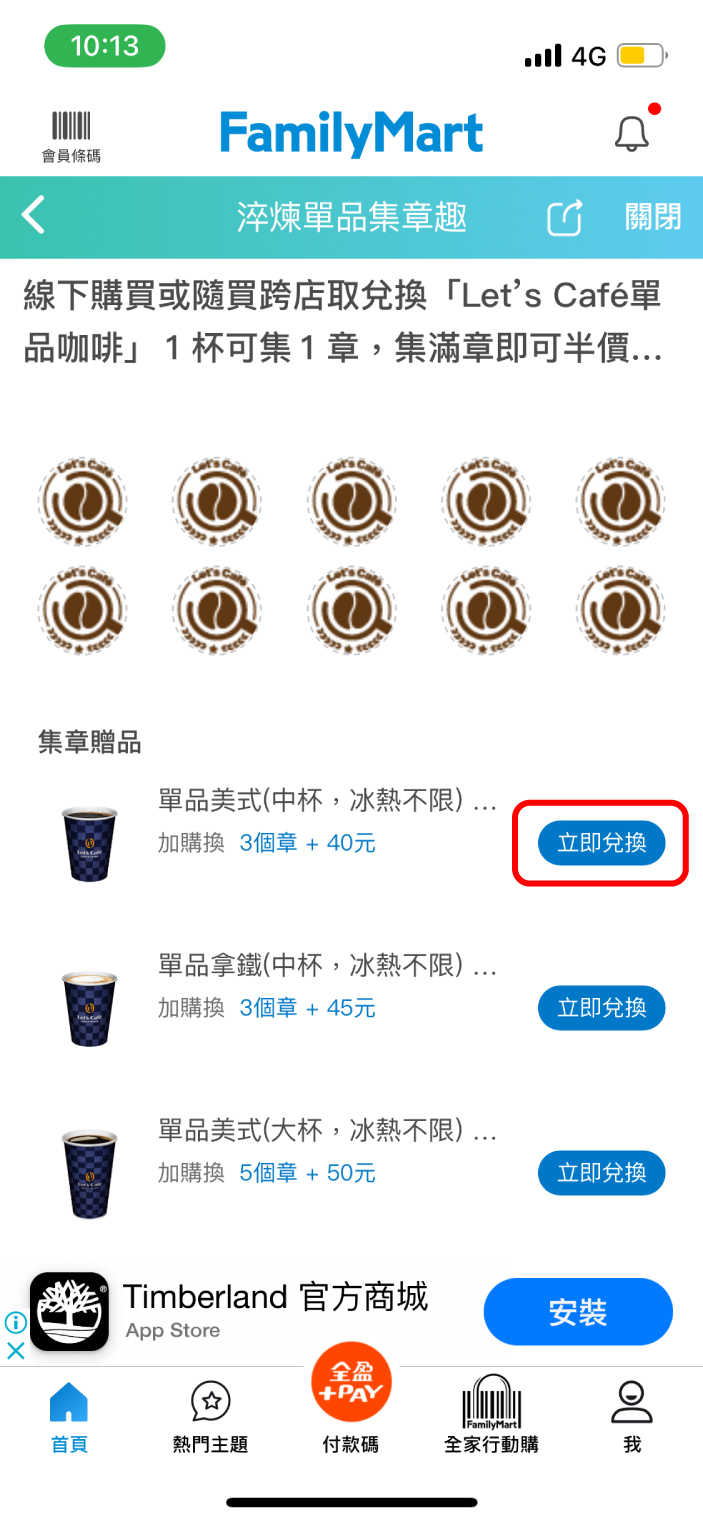Redeem 單品美式 大杯 with 立即兌換
This screenshot has width=703, height=1520.
tap(601, 1173)
